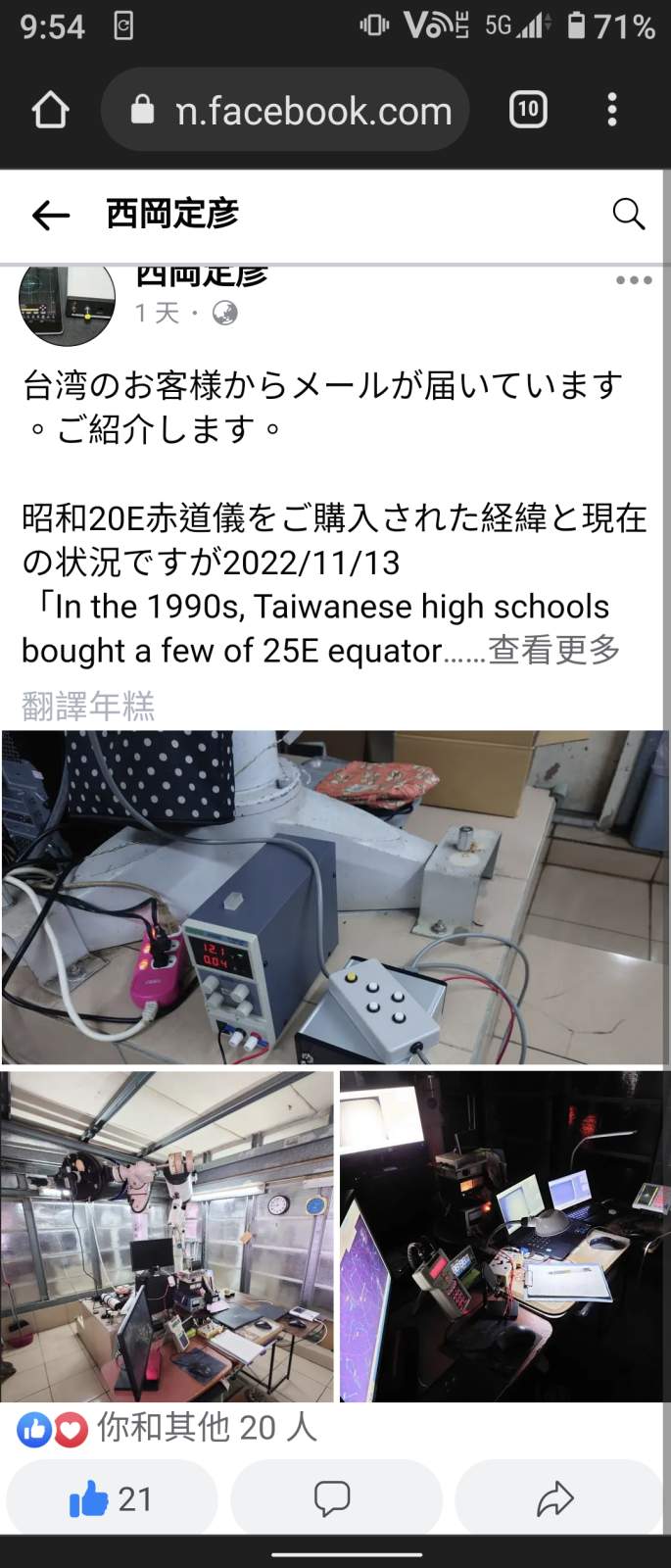This screenshot has height=1568, width=671.
Task: Comment on this post
Action: click(334, 1498)
